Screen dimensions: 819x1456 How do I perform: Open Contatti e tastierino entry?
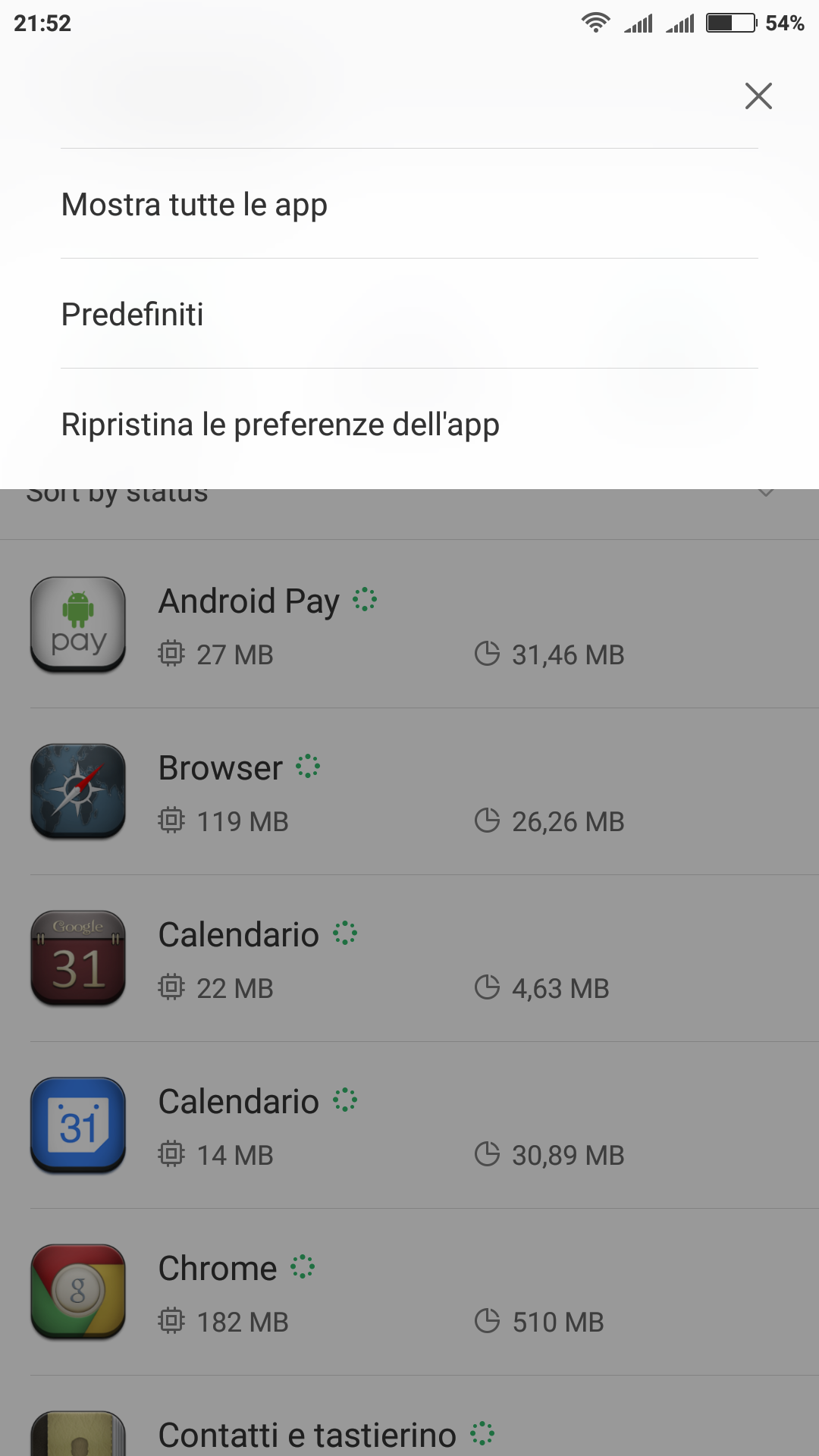tap(409, 1417)
